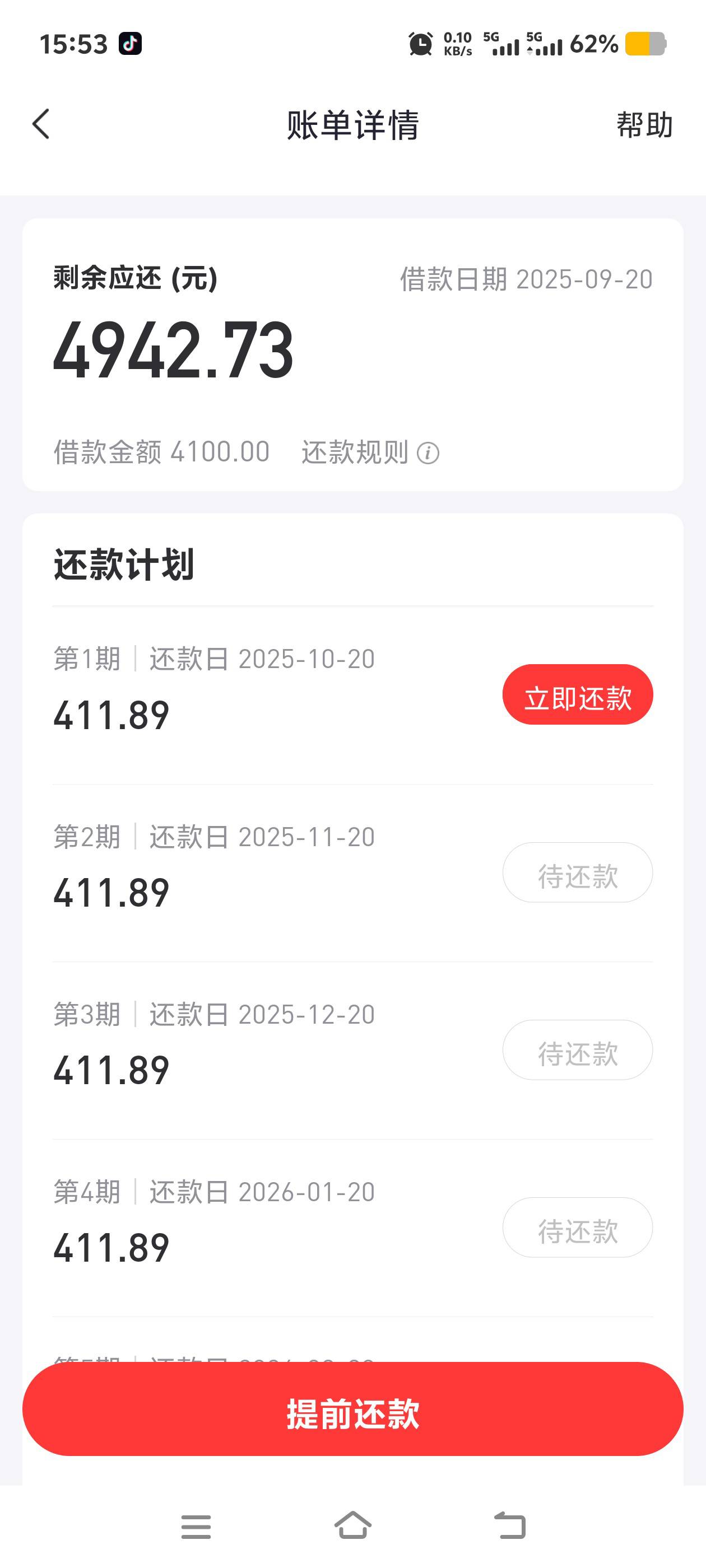Screen dimensions: 706x1568
Task: Tap 待还款 for installment due 2026-01-20
Action: click(578, 1227)
